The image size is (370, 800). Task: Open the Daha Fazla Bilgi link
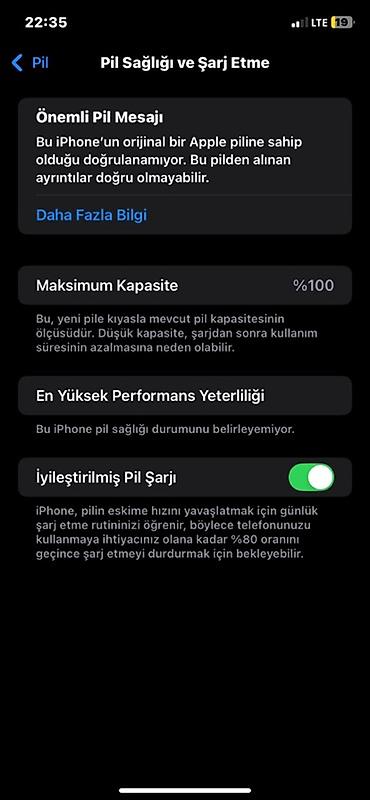click(x=91, y=215)
